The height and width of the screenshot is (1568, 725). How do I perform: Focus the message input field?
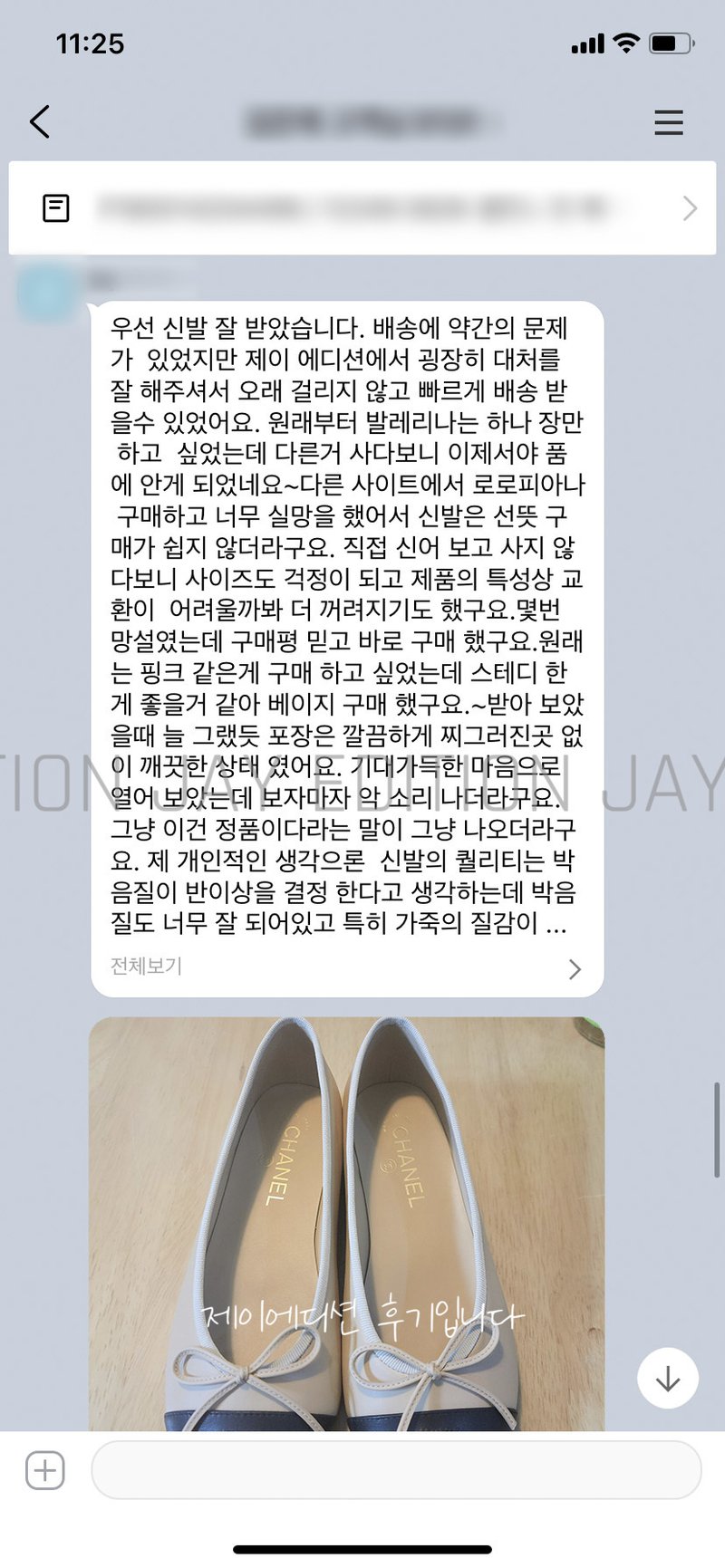point(396,1470)
